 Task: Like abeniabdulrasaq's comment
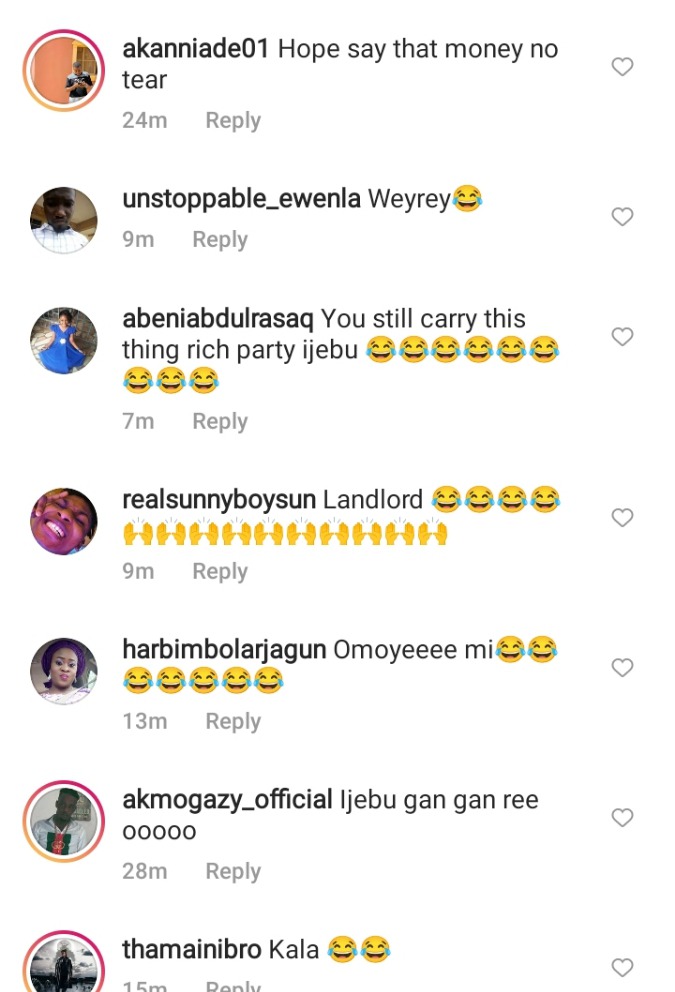(622, 337)
